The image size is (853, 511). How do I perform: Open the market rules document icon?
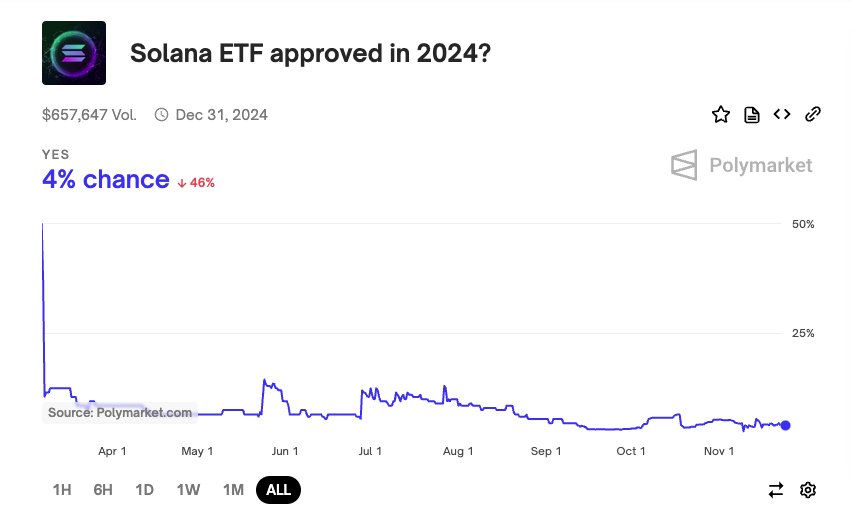[x=752, y=115]
